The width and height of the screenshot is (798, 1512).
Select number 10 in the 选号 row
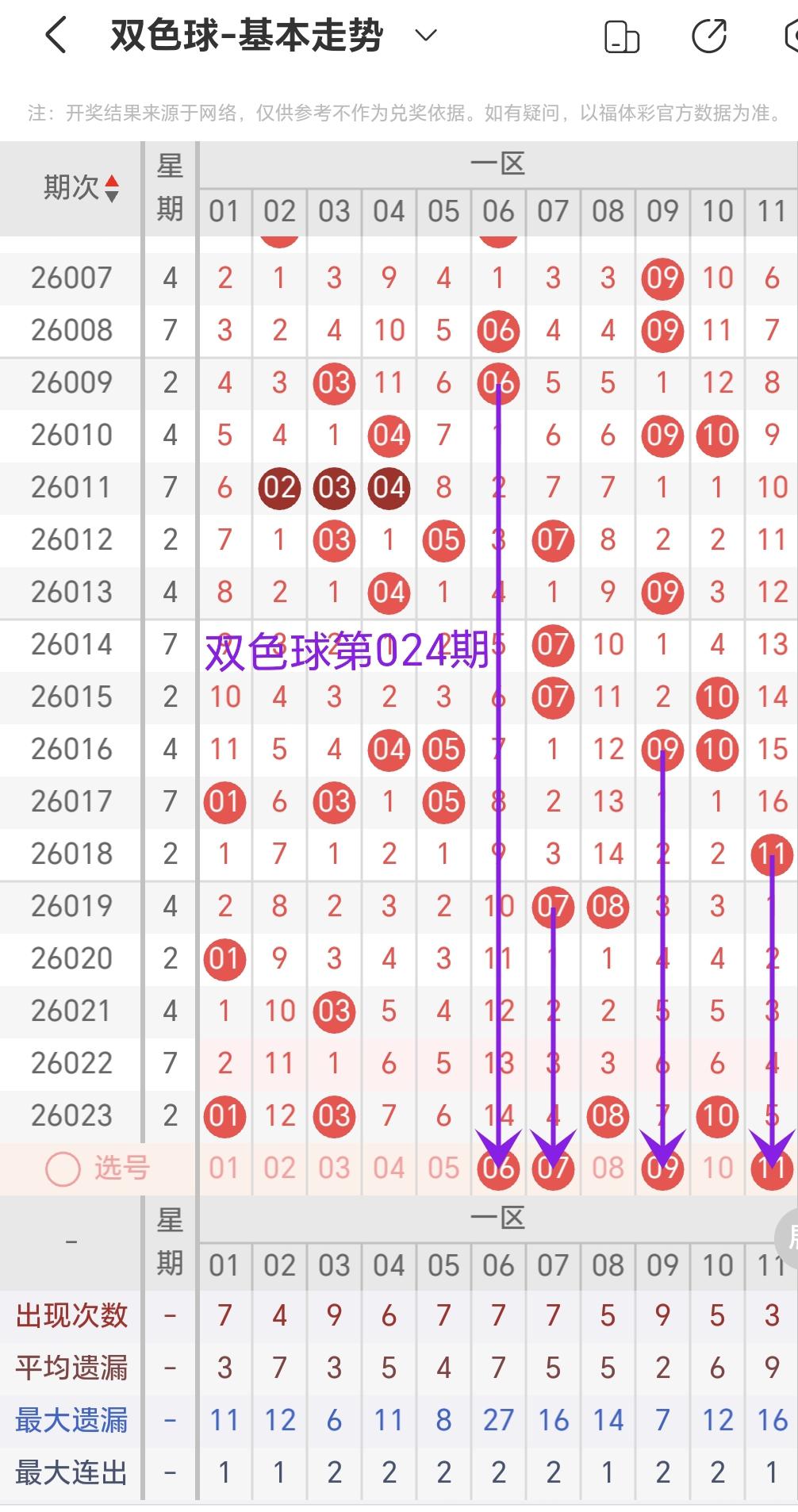(717, 1168)
